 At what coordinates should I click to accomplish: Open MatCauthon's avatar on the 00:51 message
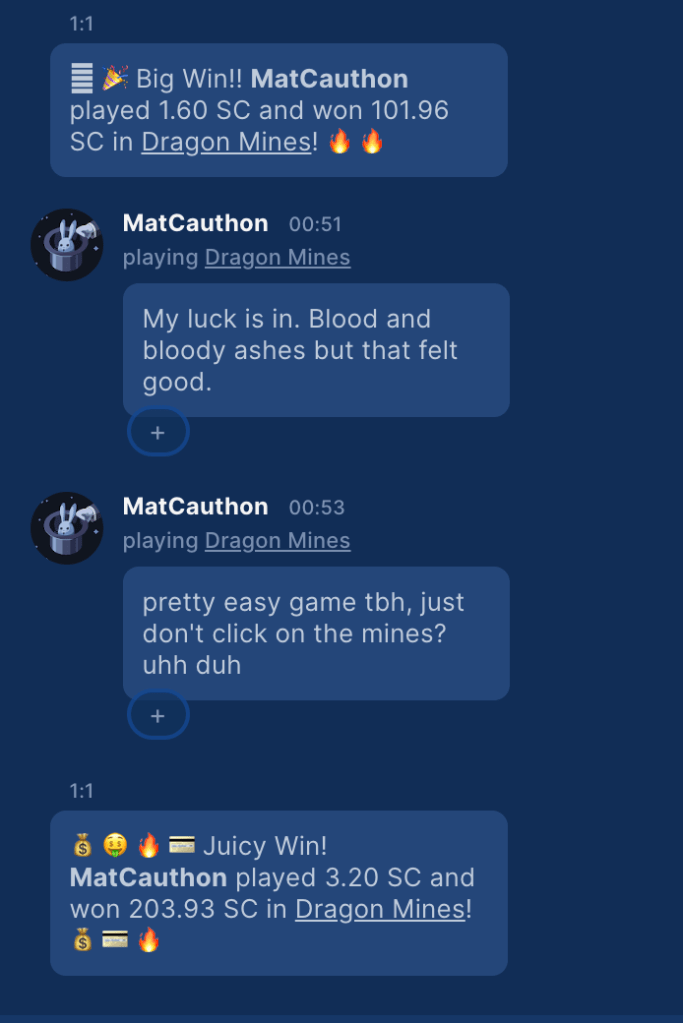[67, 245]
